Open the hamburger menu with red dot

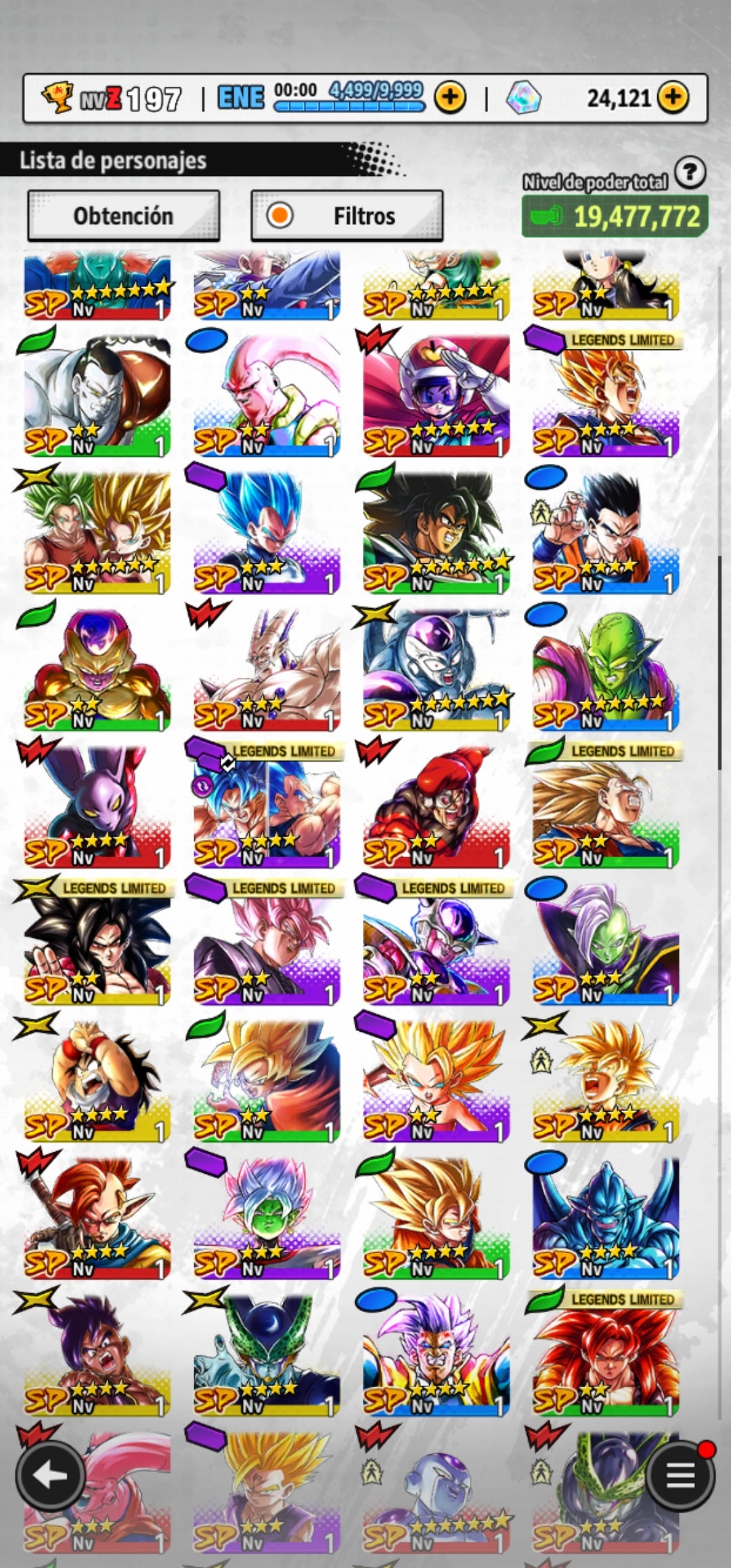coord(680,1477)
